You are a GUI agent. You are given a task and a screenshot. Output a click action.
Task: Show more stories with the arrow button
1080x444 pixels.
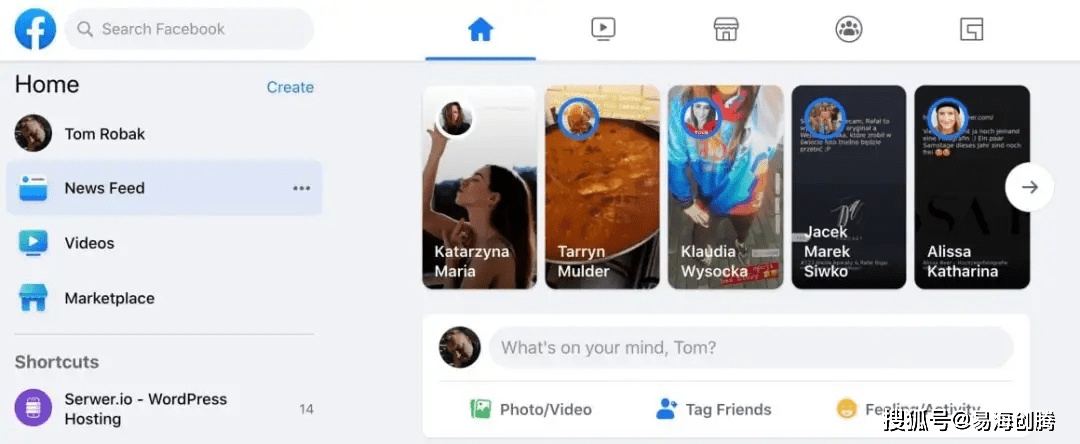coord(1029,187)
